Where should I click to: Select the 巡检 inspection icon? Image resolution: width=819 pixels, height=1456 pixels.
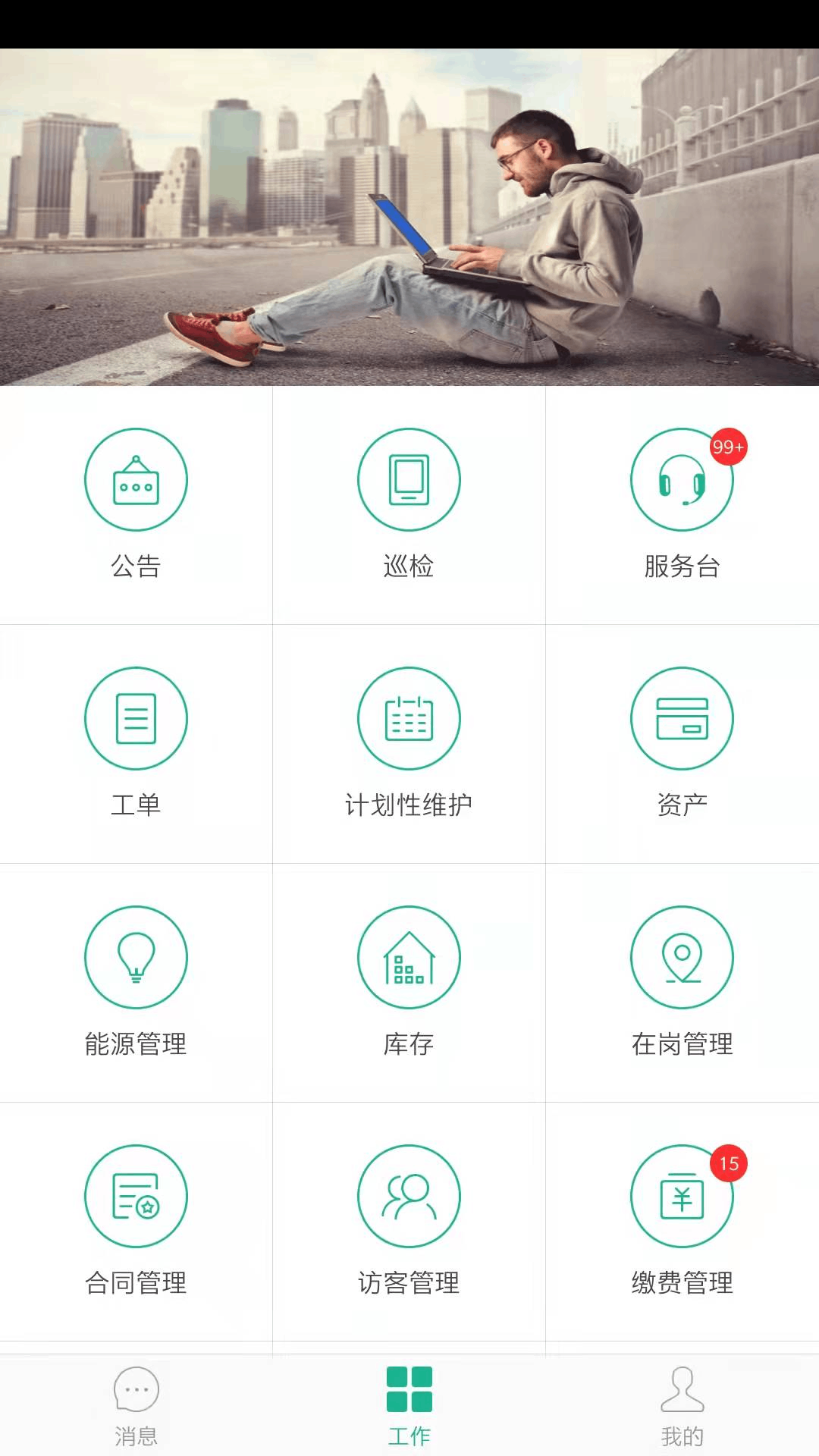click(409, 480)
